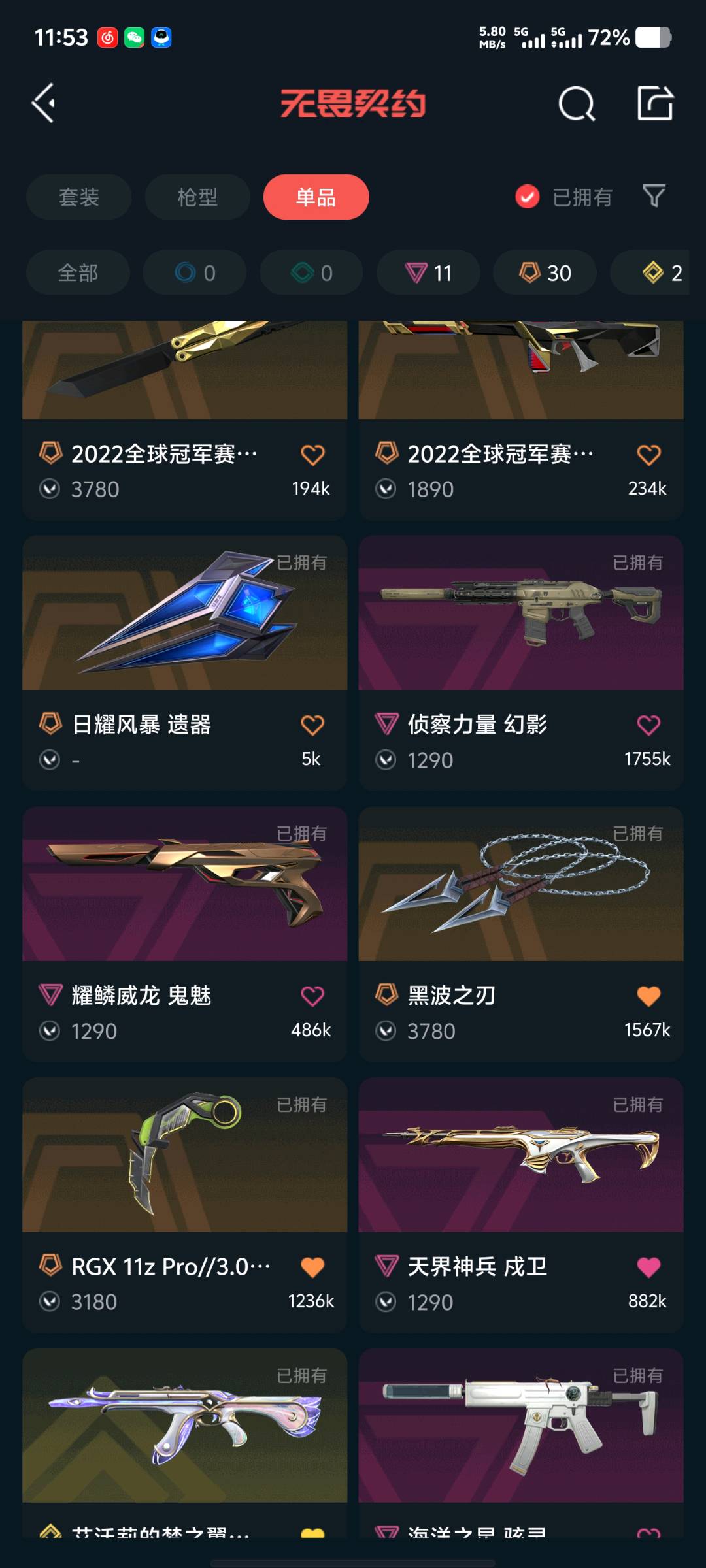
Task: Share this page via the share icon
Action: 655,103
